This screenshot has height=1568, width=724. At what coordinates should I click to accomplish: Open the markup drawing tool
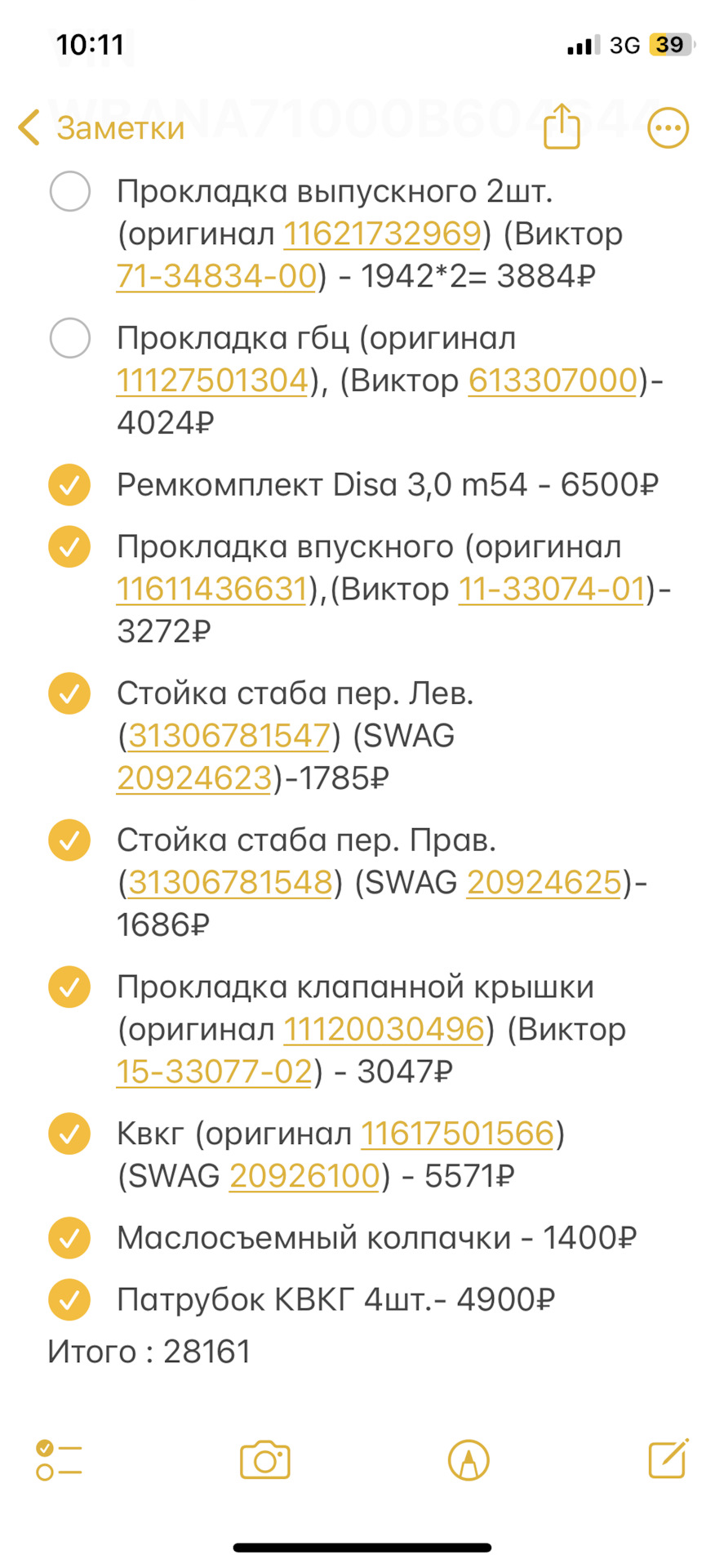click(x=469, y=1461)
